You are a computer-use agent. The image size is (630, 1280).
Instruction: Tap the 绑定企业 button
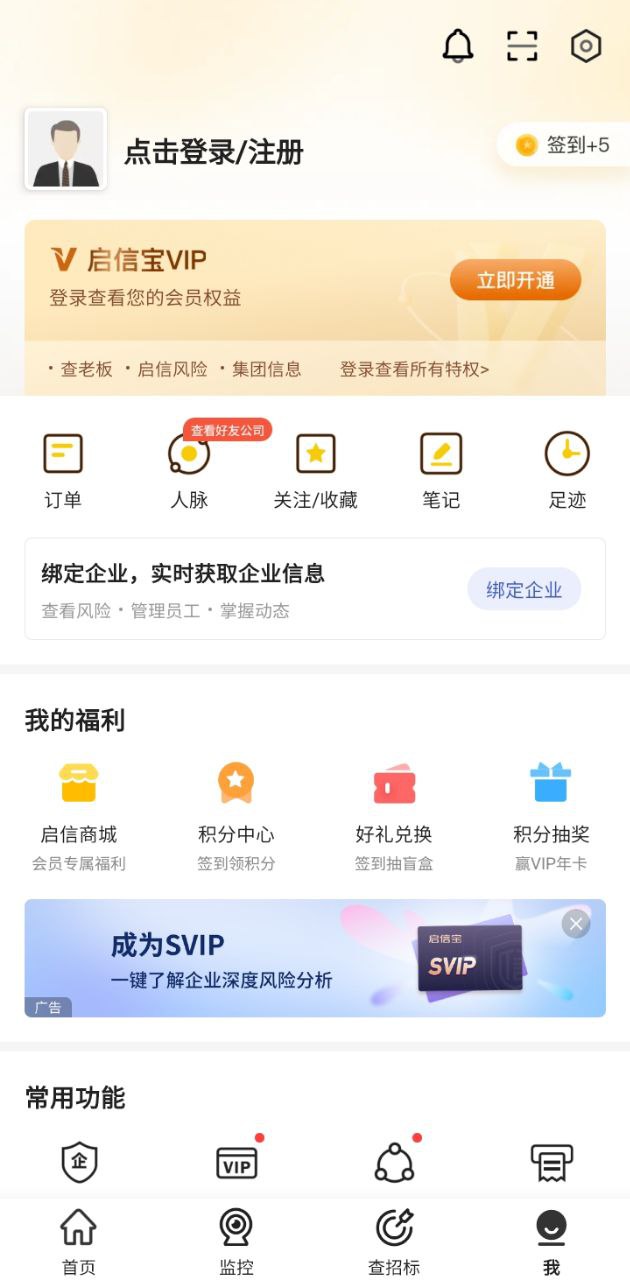[524, 590]
